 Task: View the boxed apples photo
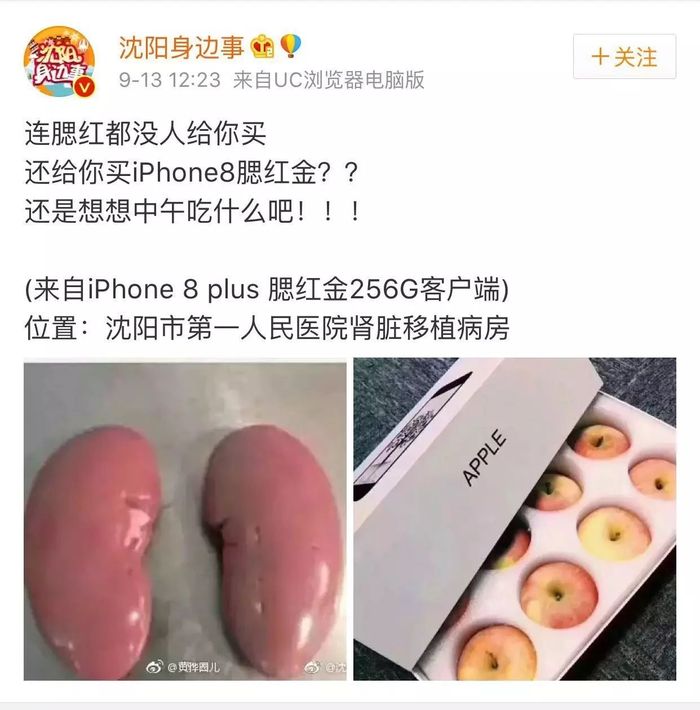pyautogui.click(x=514, y=520)
